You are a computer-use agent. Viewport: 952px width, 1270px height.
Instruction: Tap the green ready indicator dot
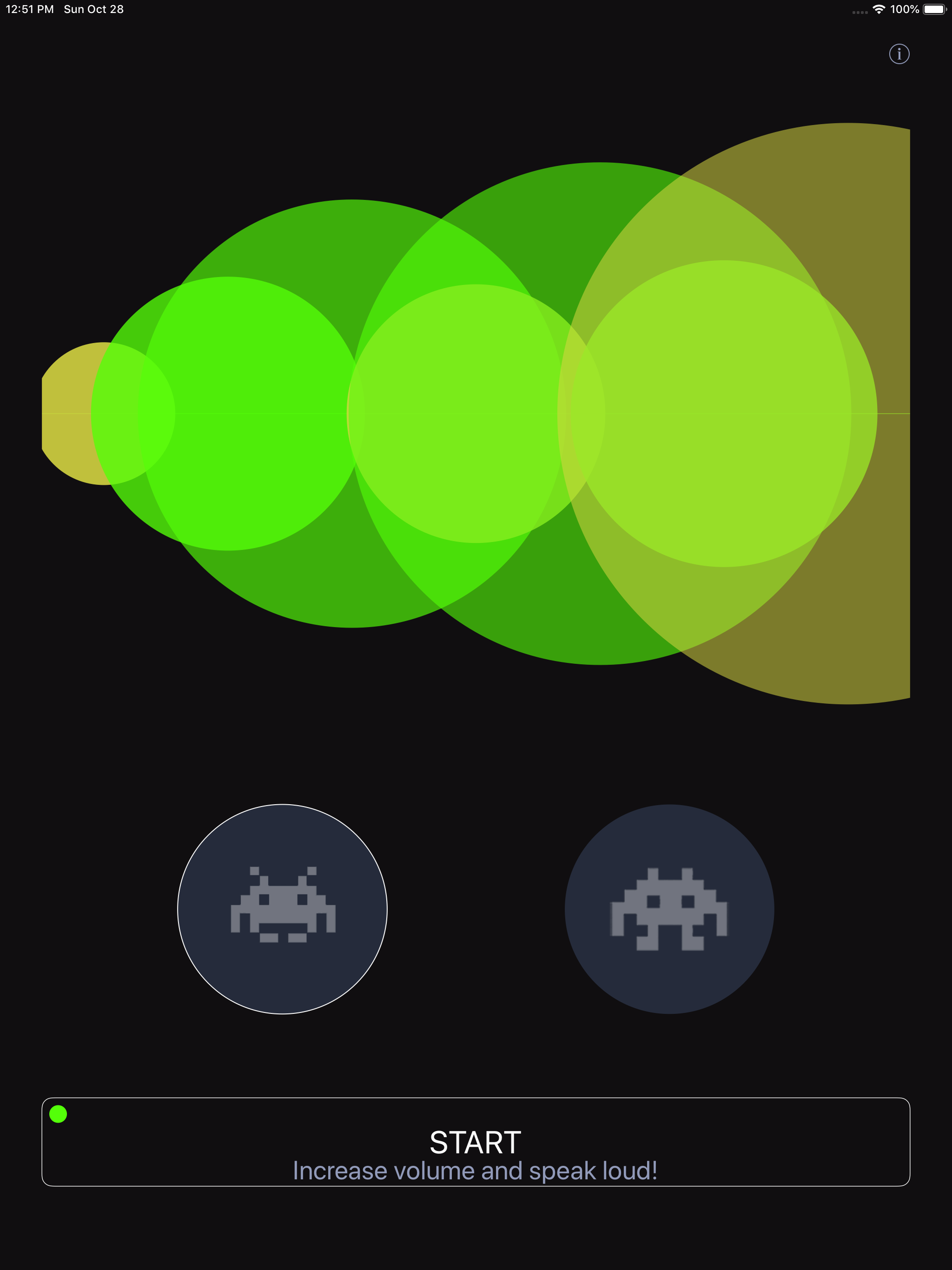coord(58,1113)
